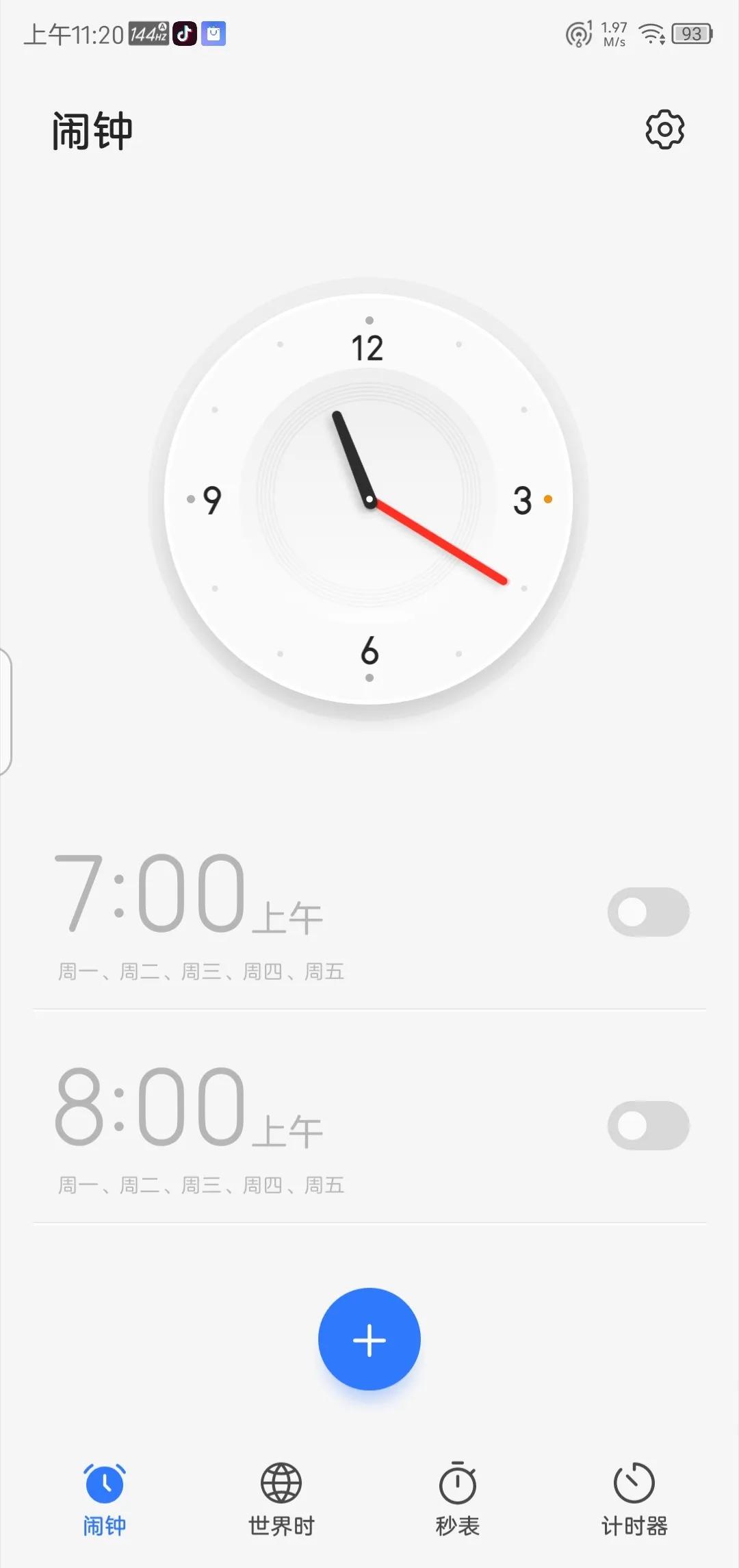Open the alarm settings gear
739x1568 pixels.
tap(663, 129)
